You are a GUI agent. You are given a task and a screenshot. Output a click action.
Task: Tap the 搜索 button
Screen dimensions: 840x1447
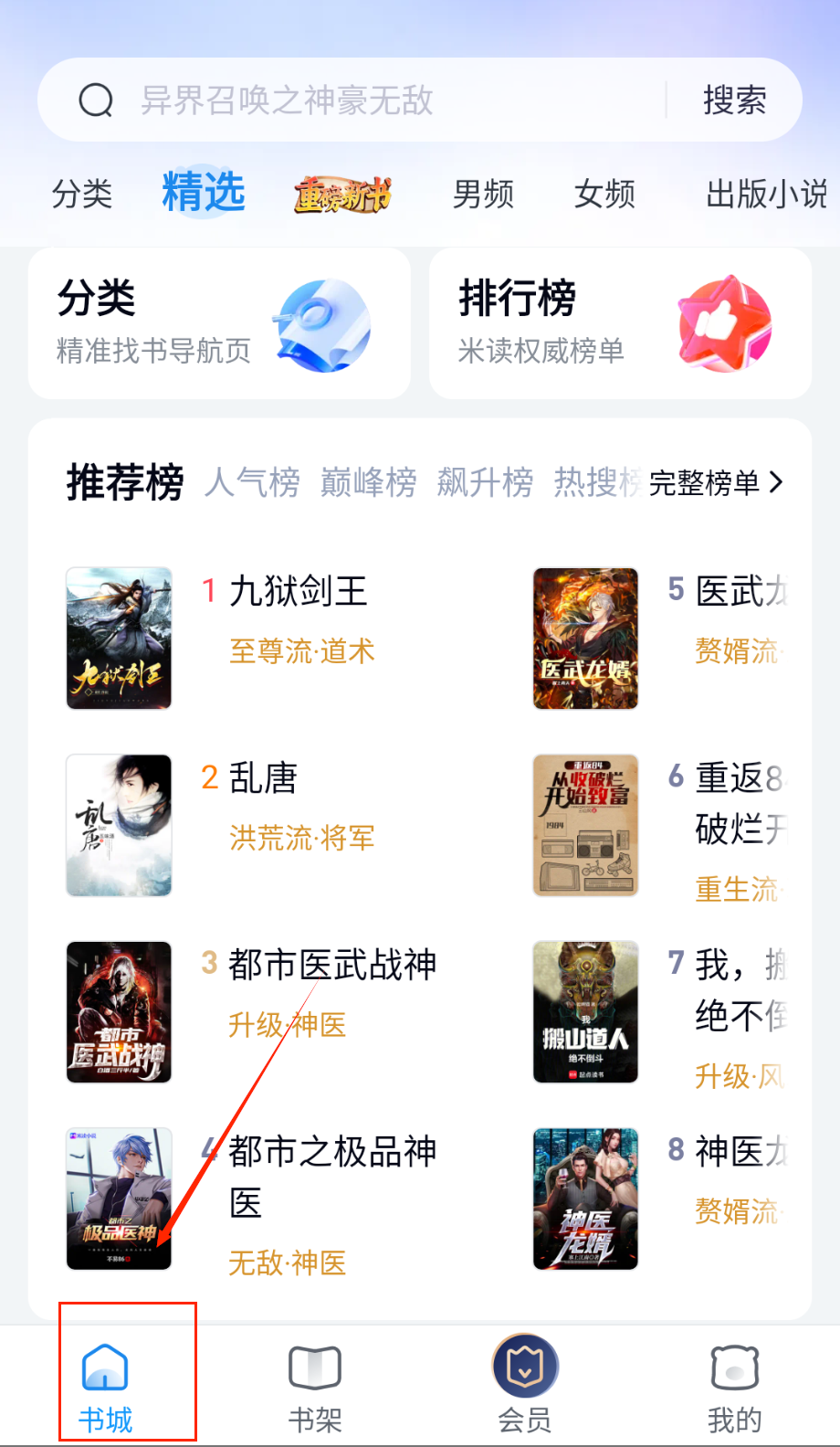(x=734, y=100)
